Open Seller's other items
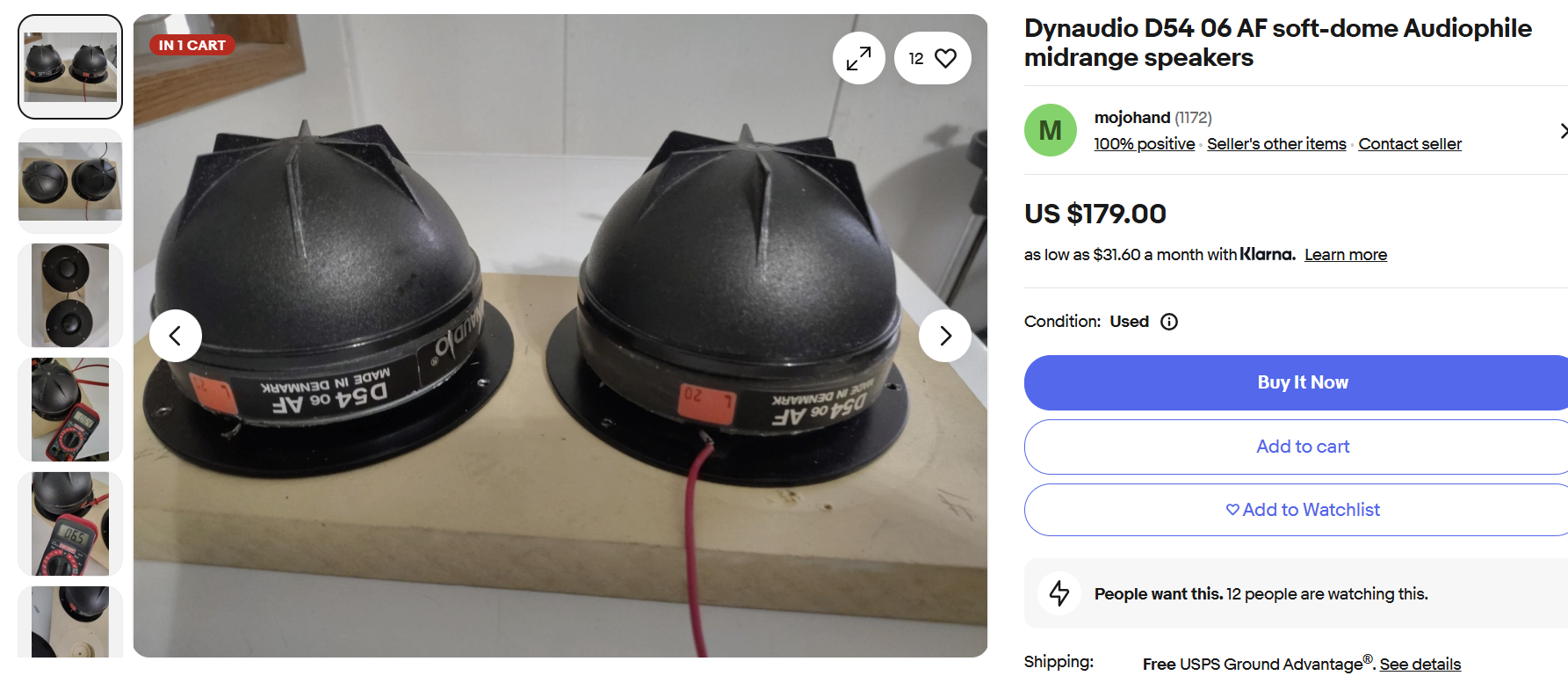The image size is (1568, 683). pos(1275,144)
